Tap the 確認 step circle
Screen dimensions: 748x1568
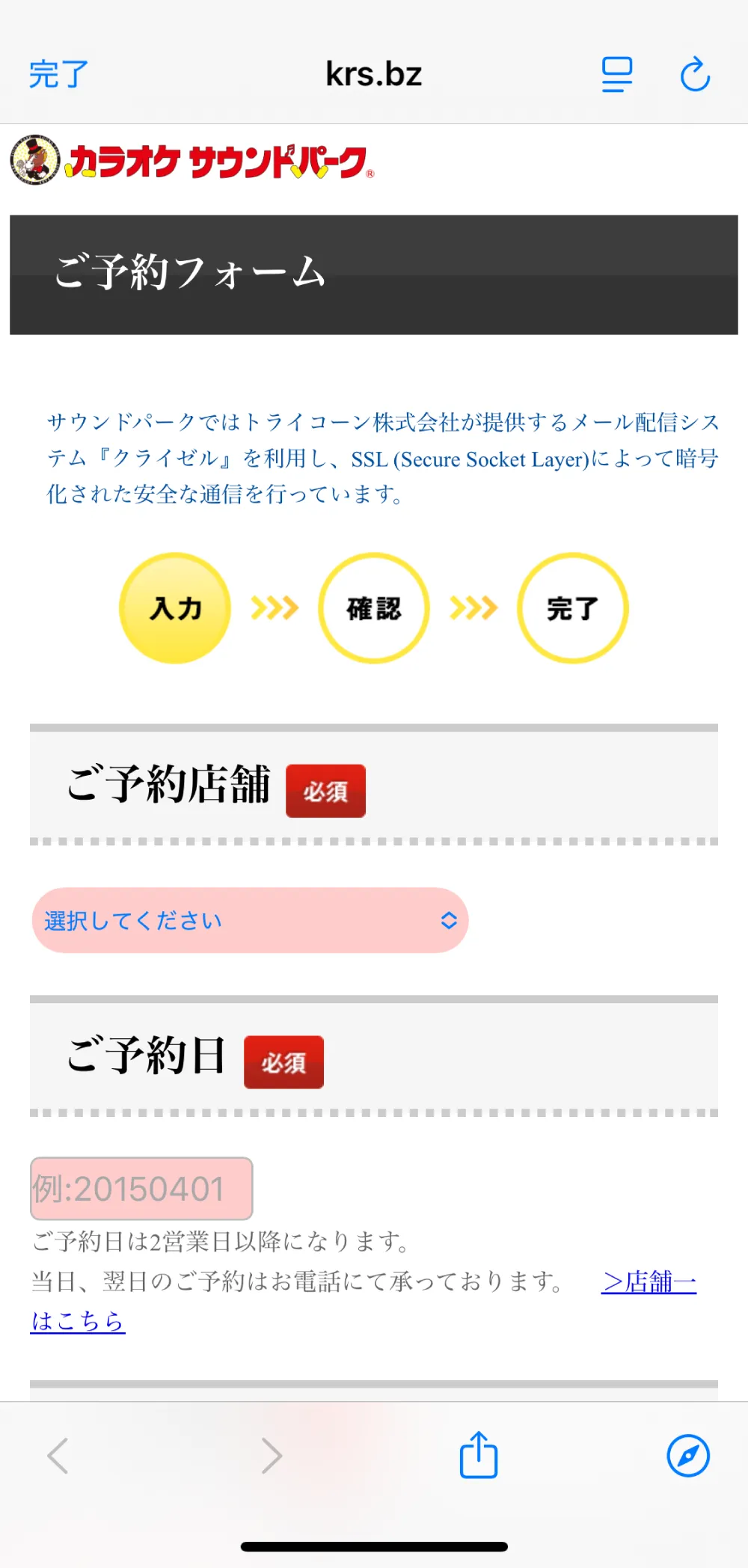tap(373, 608)
